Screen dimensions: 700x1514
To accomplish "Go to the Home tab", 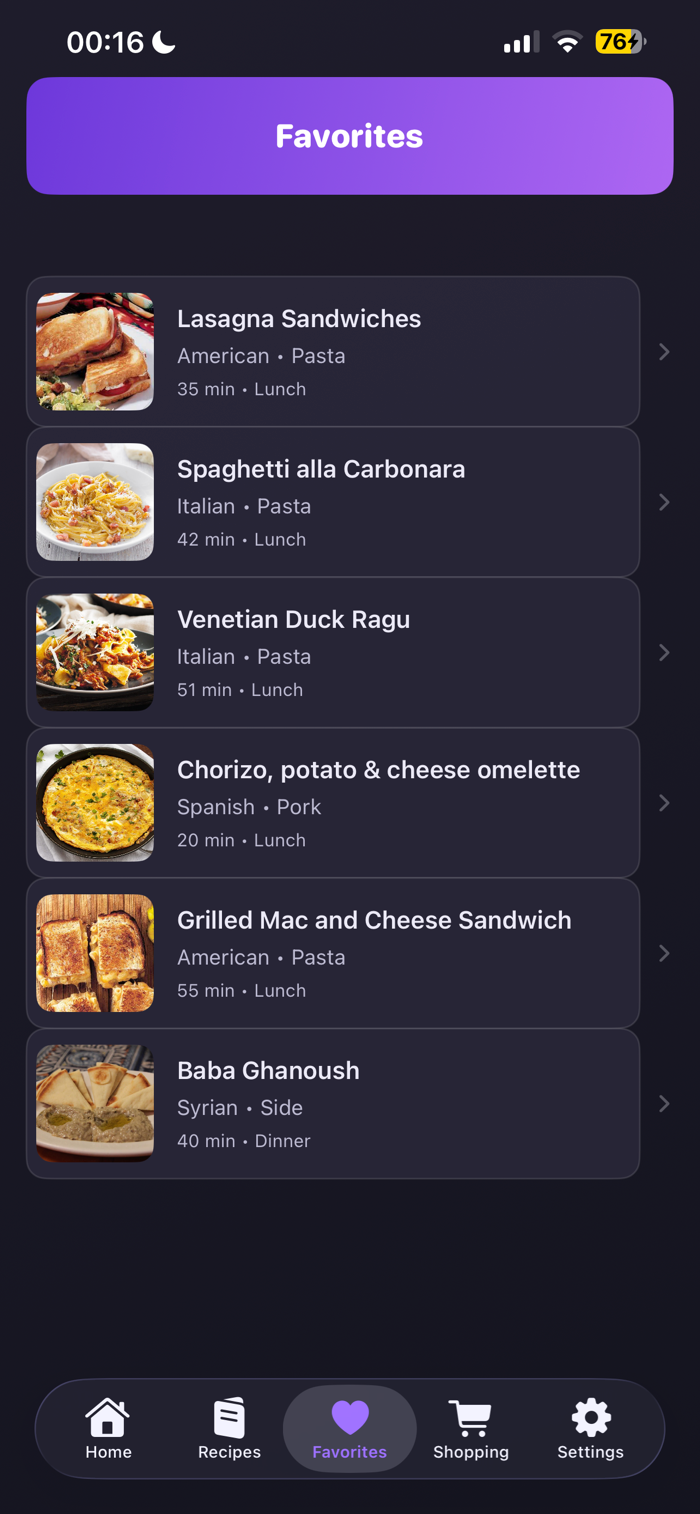I will coord(108,1429).
